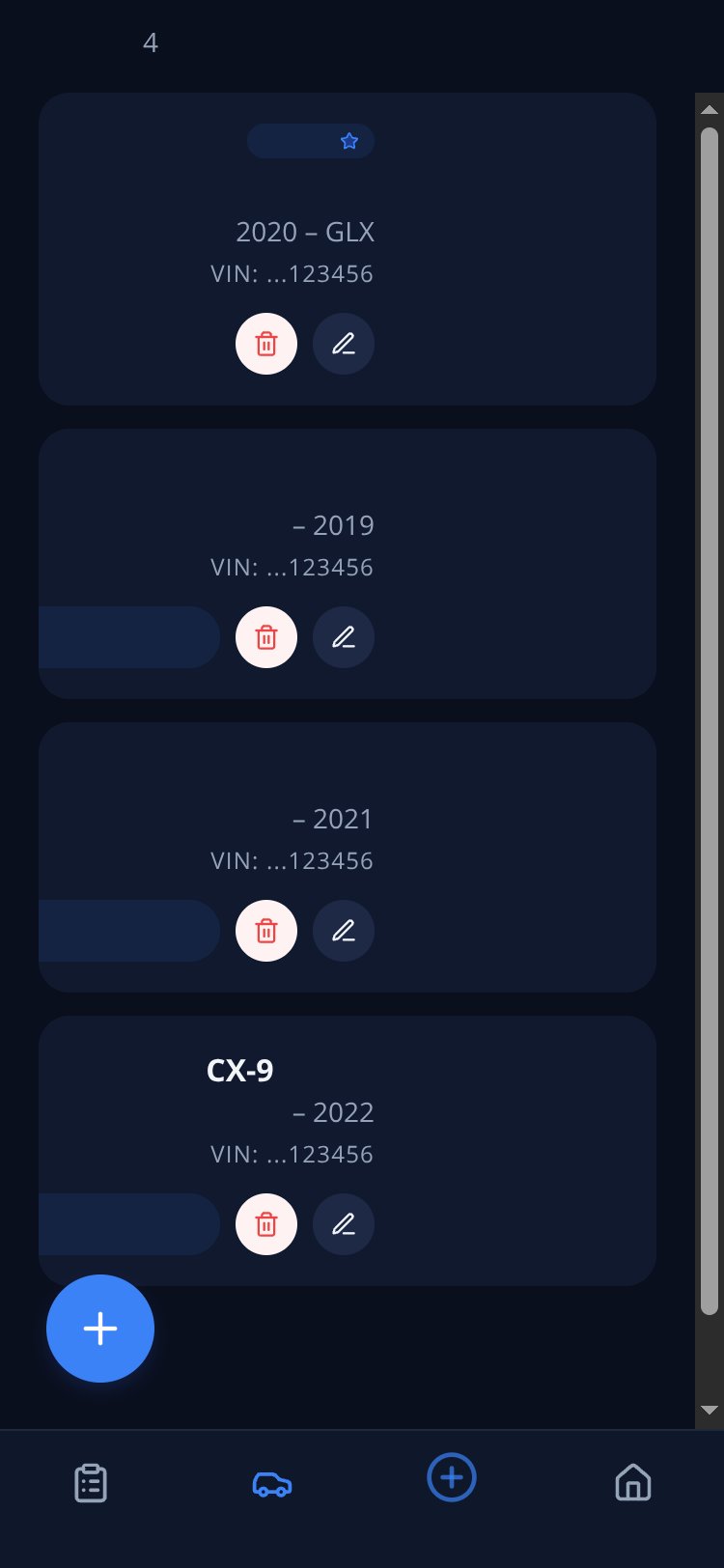Screen dimensions: 724x1568
Task: Edit the CX-9 vehicle
Action: [344, 1224]
